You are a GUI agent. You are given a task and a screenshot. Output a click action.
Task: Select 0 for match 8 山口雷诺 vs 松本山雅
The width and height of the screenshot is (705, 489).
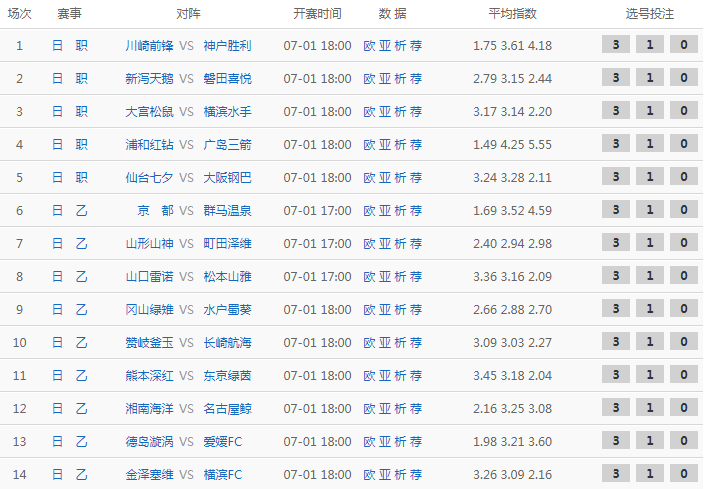coord(684,276)
